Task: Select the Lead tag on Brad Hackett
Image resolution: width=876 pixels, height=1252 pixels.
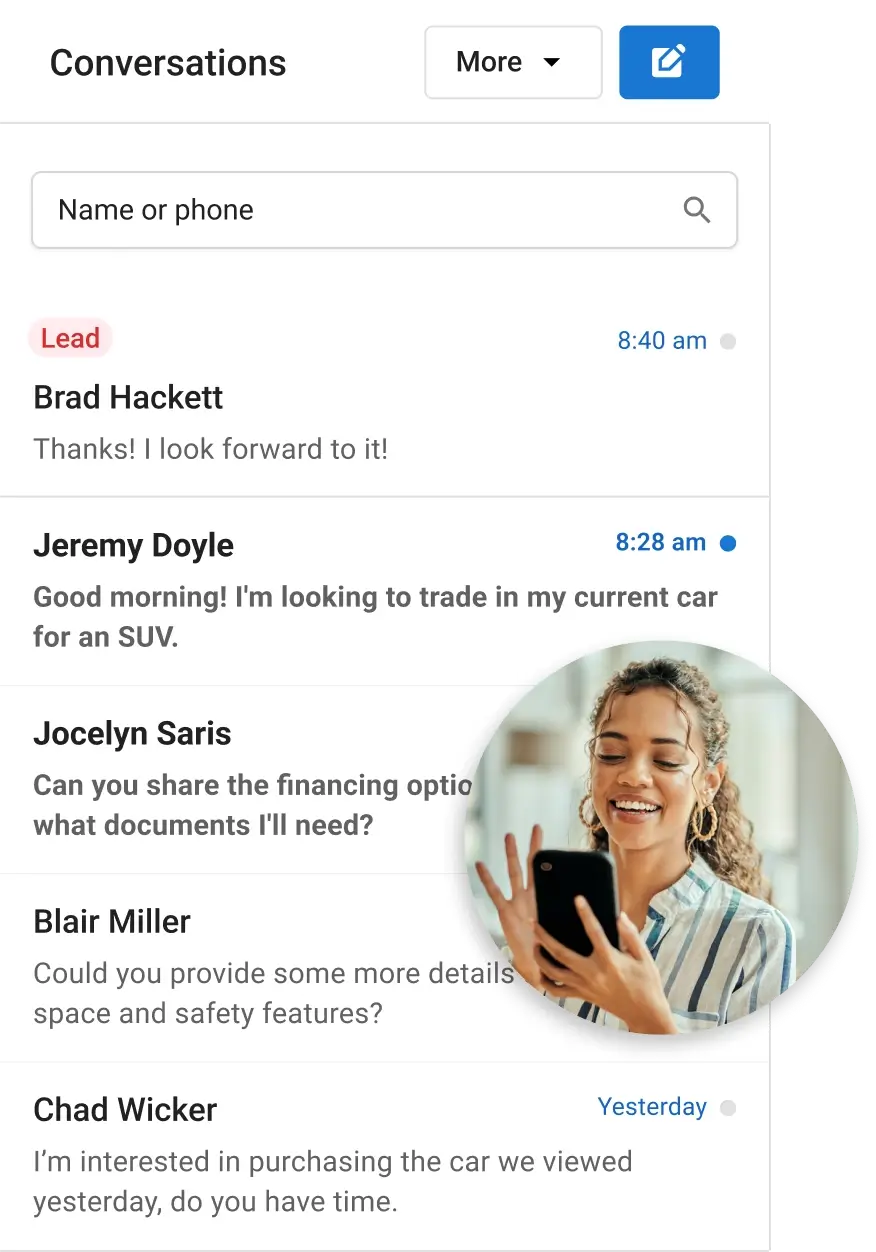Action: (70, 338)
